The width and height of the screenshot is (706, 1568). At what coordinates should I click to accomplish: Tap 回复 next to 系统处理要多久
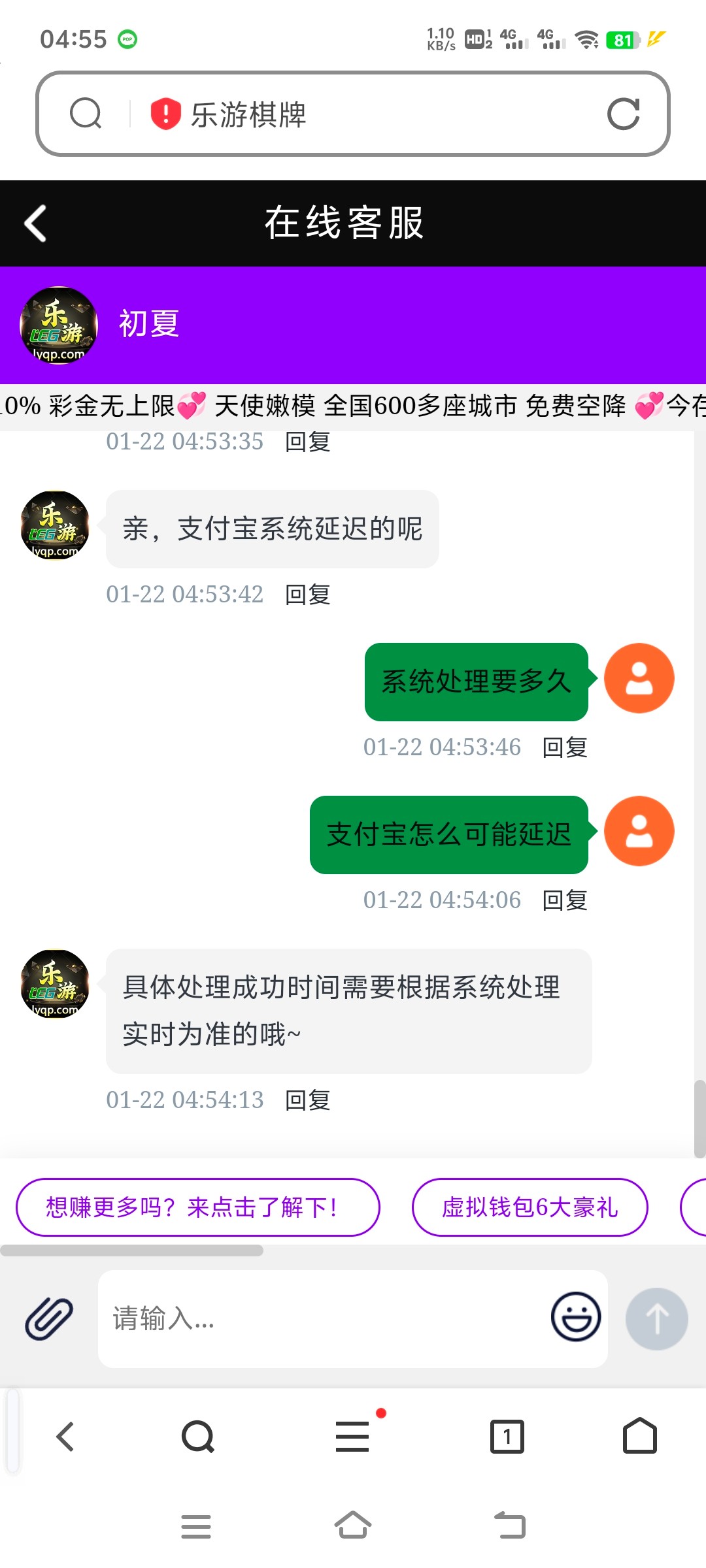point(565,747)
